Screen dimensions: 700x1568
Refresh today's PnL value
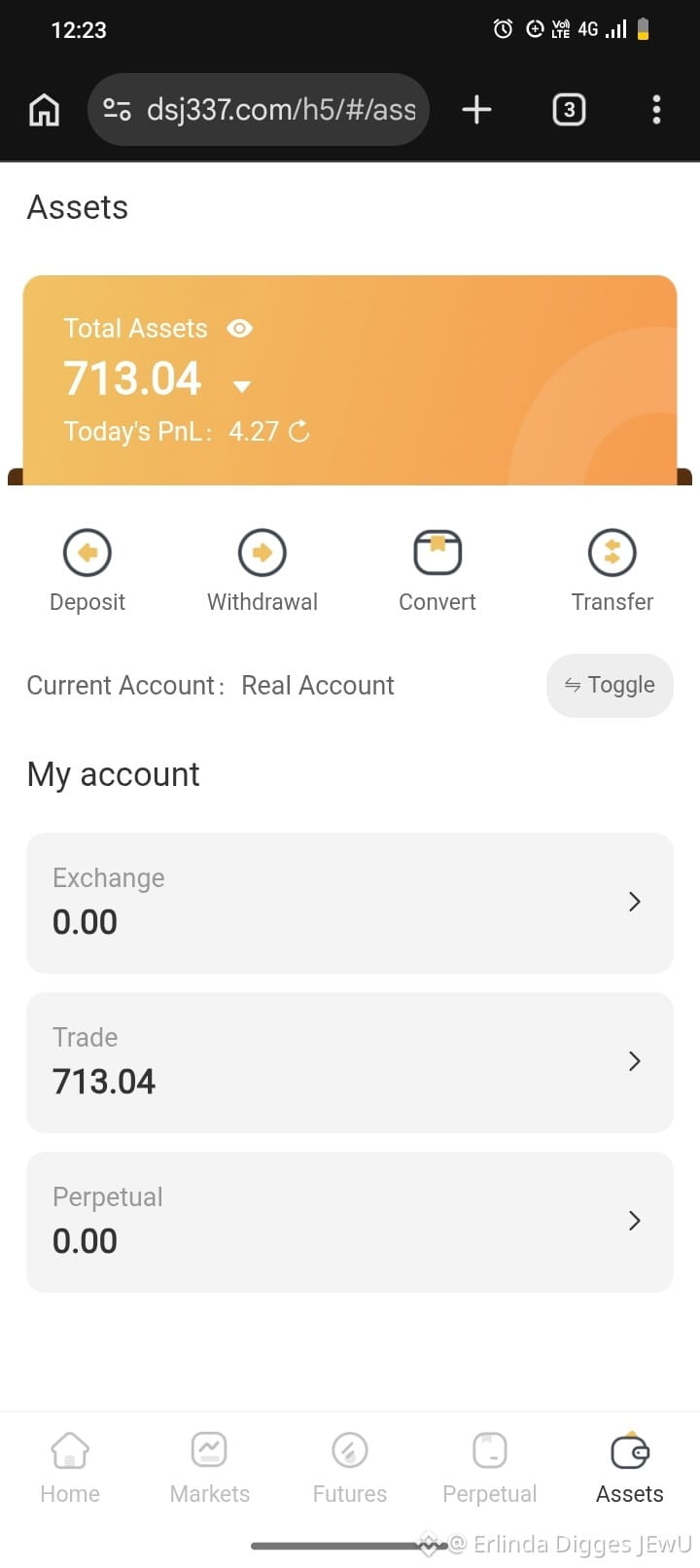299,431
